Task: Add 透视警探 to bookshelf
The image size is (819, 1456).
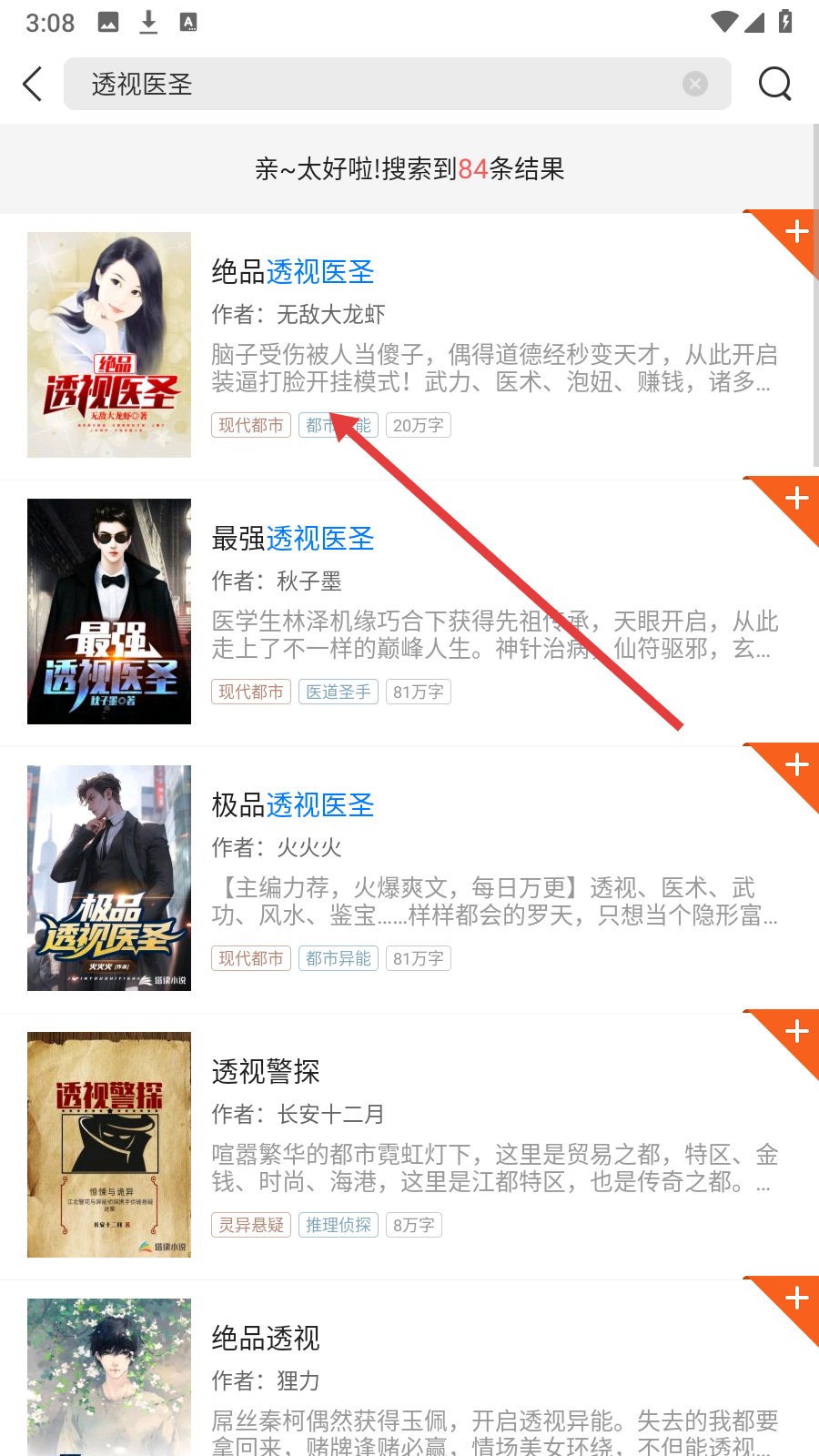Action: [x=795, y=1033]
